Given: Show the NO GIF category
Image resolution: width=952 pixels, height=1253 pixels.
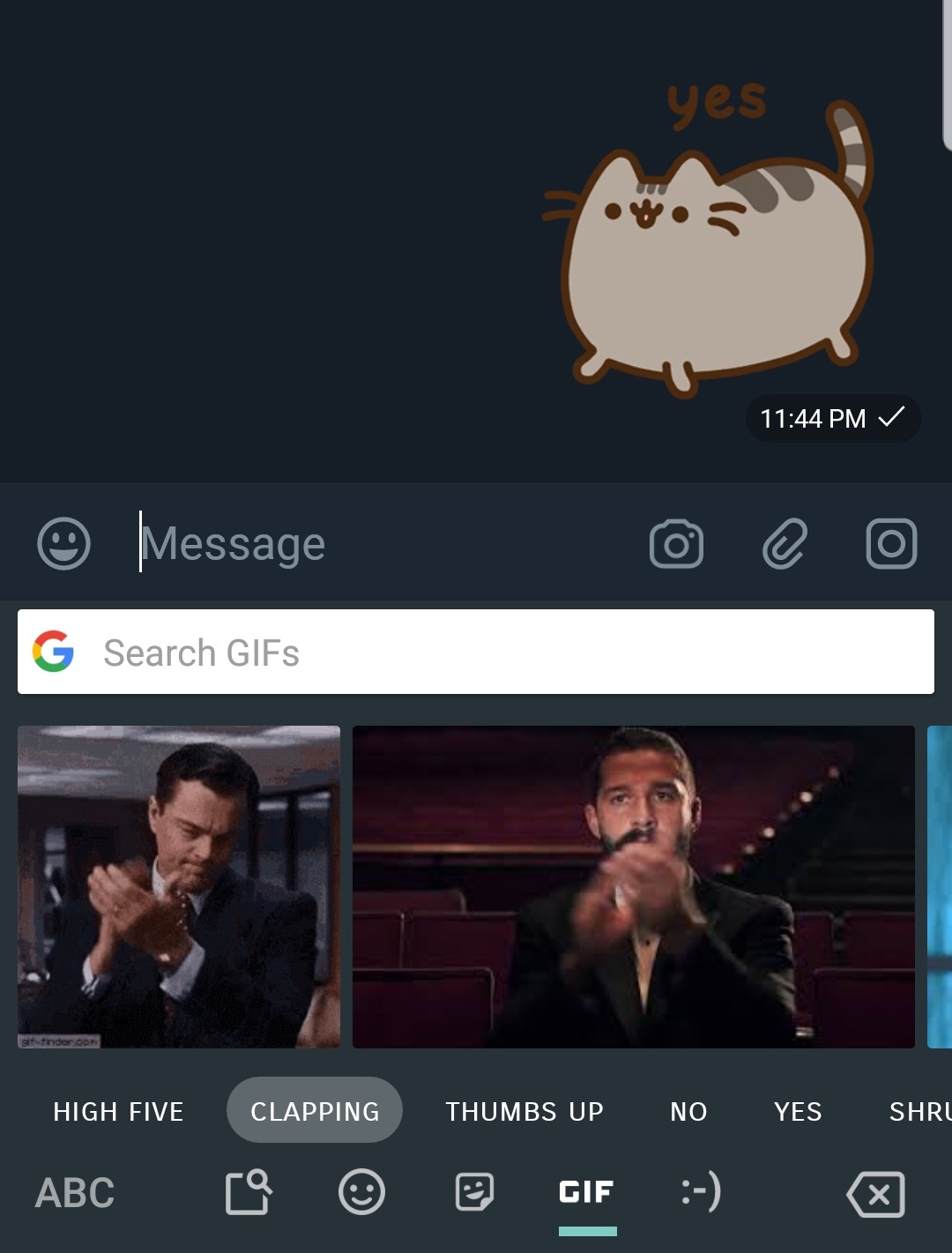Looking at the screenshot, I should (x=688, y=1111).
